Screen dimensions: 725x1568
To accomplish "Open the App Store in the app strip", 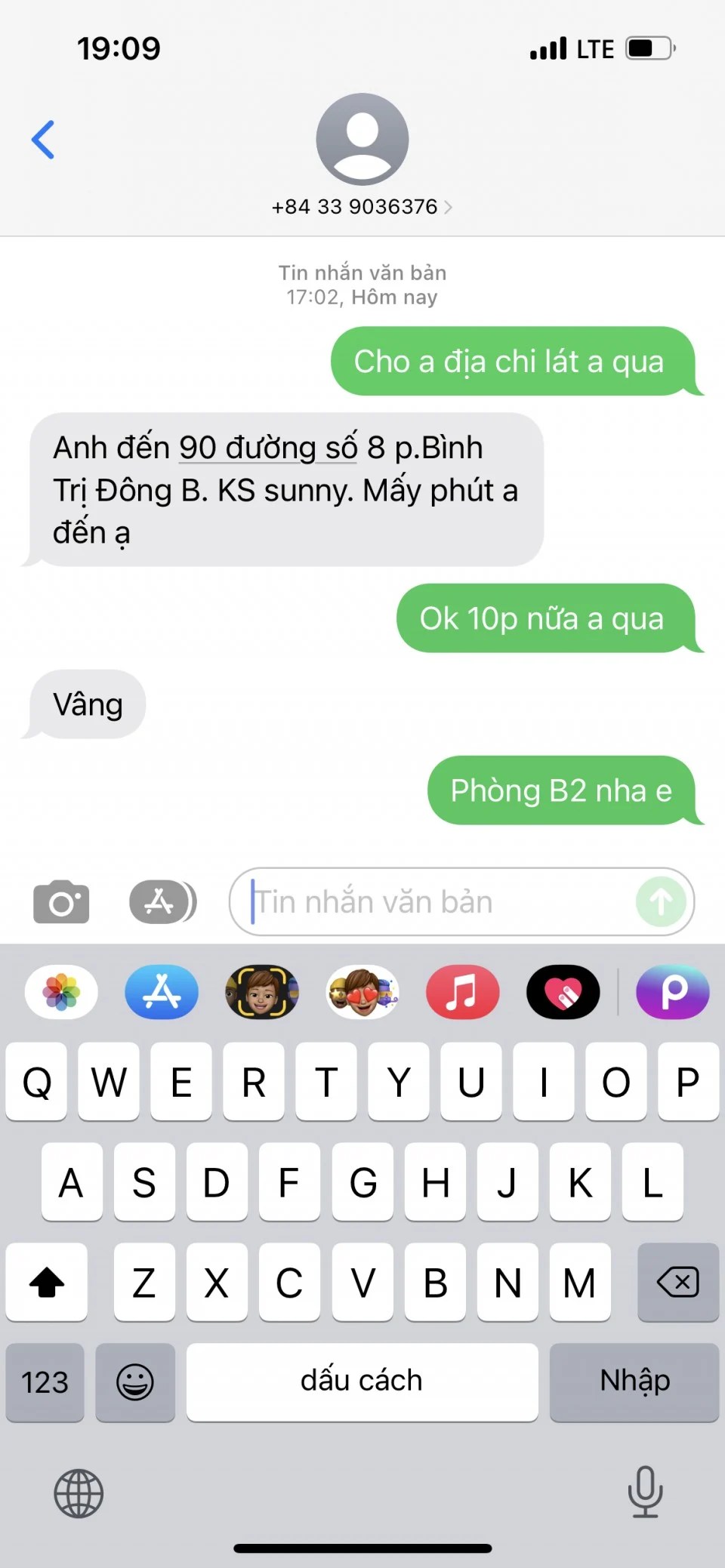I will (x=162, y=992).
